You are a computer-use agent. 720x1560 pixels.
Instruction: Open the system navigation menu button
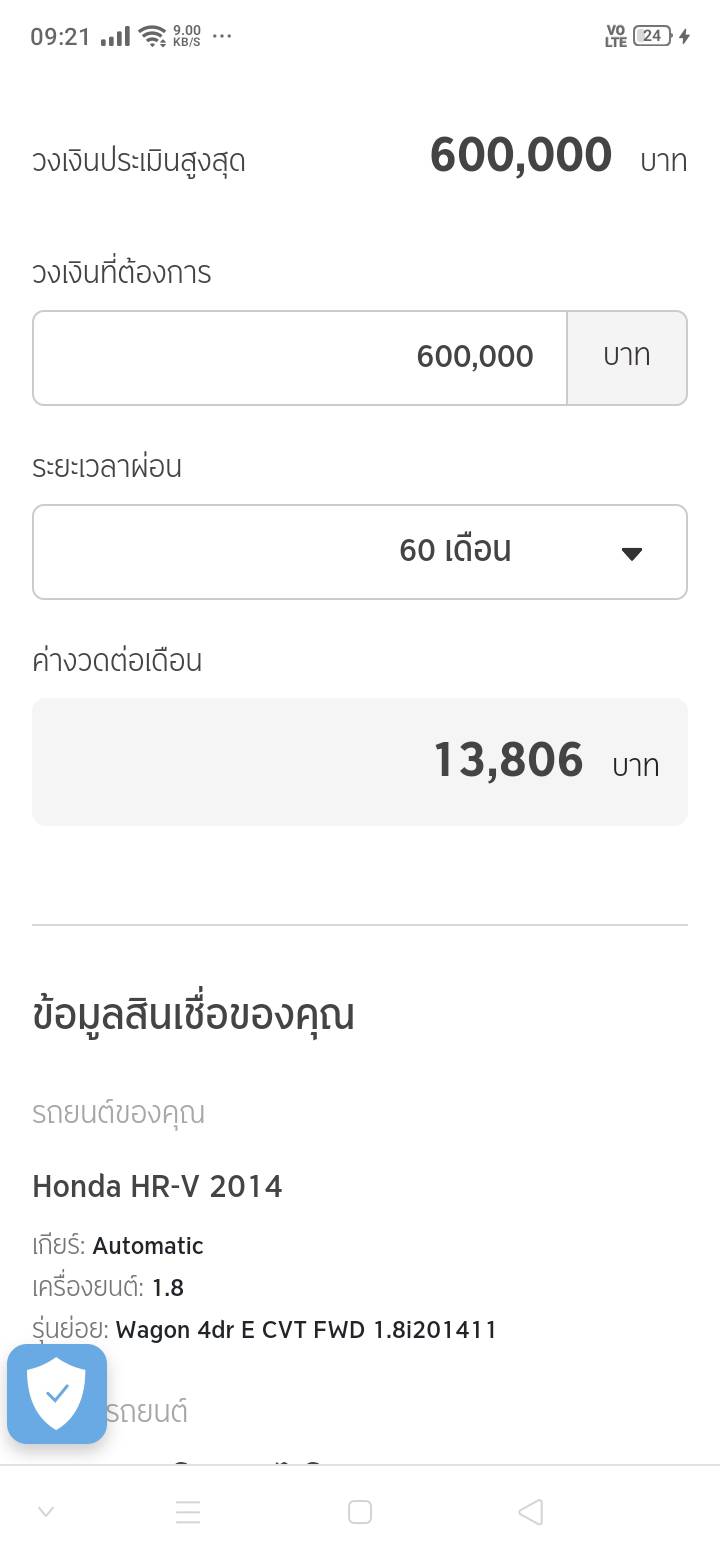tap(188, 1511)
